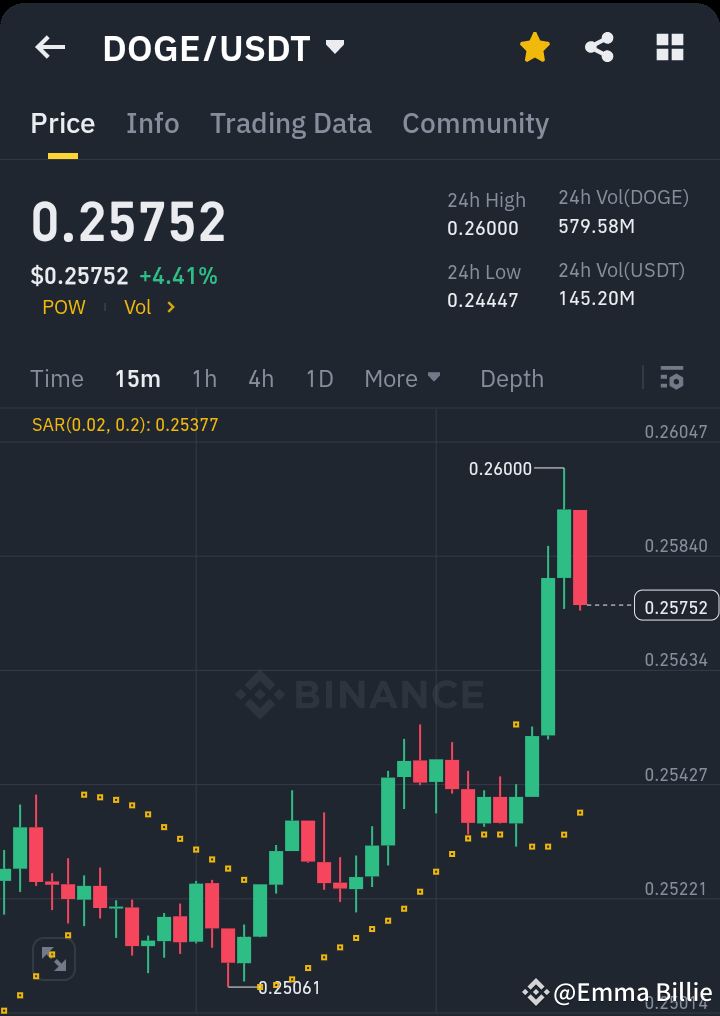Open the share options
Screen dimensions: 720x1016
tap(599, 46)
